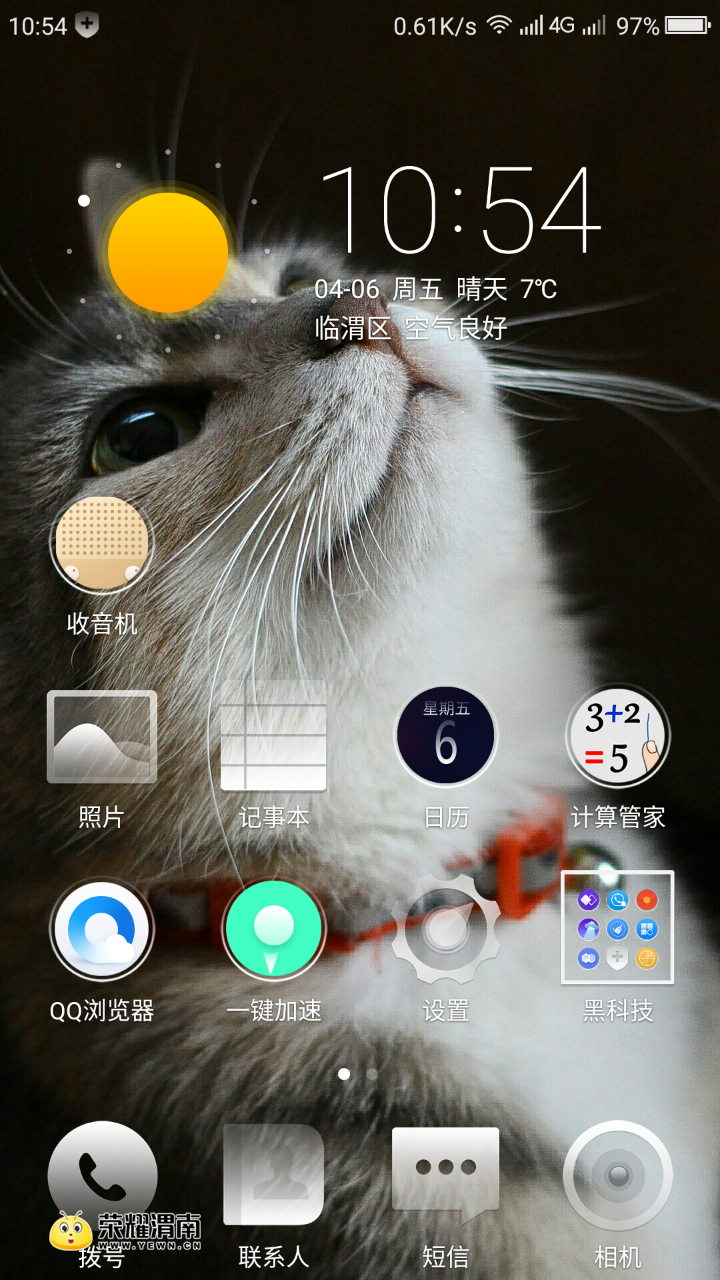Open the 黑科技 app folder
This screenshot has height=1280, width=720.
click(617, 928)
